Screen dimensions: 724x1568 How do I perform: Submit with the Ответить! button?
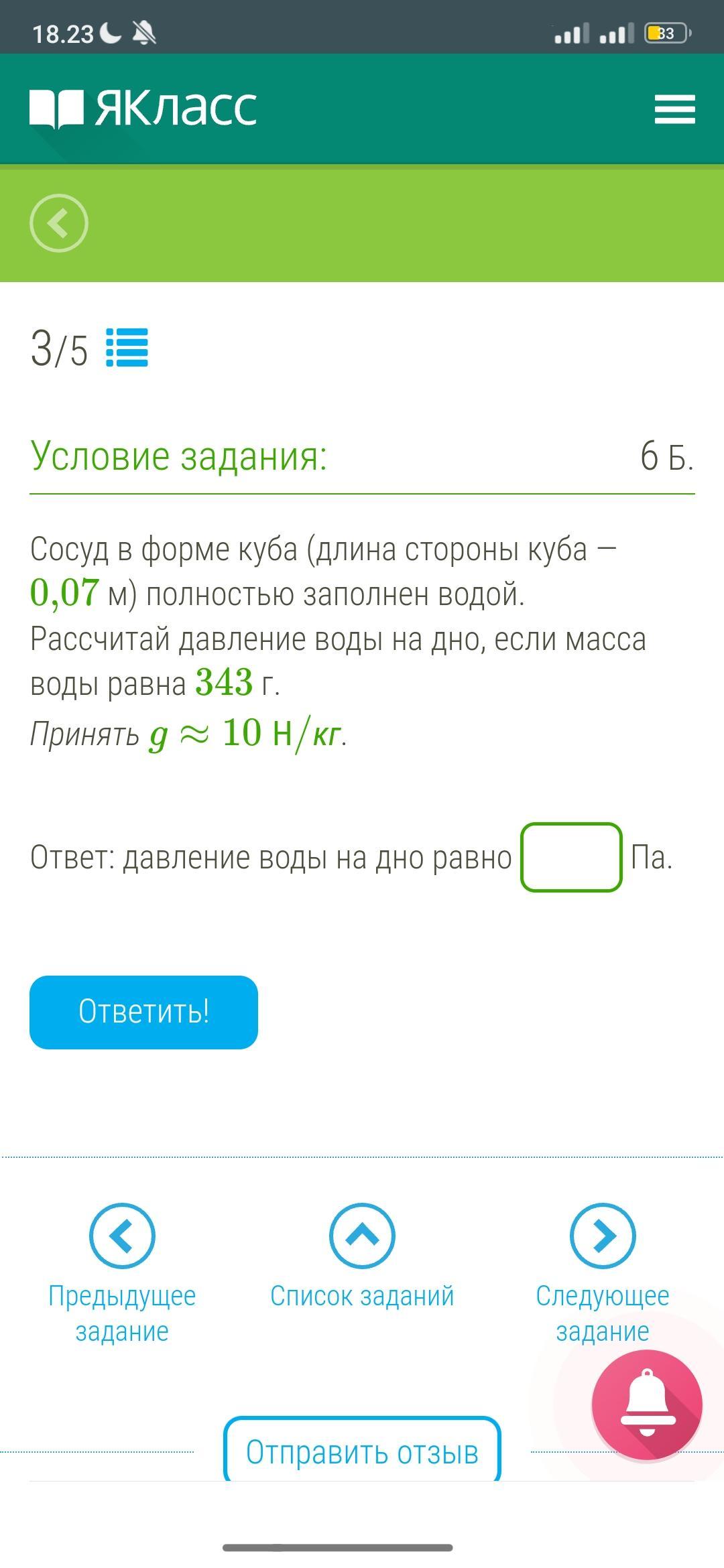[143, 1012]
